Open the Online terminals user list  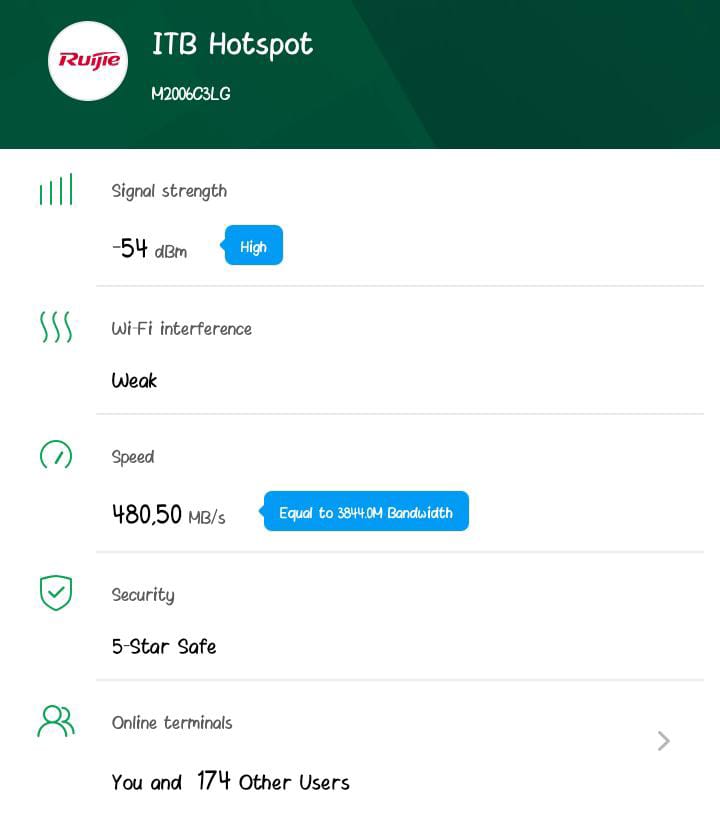click(663, 741)
